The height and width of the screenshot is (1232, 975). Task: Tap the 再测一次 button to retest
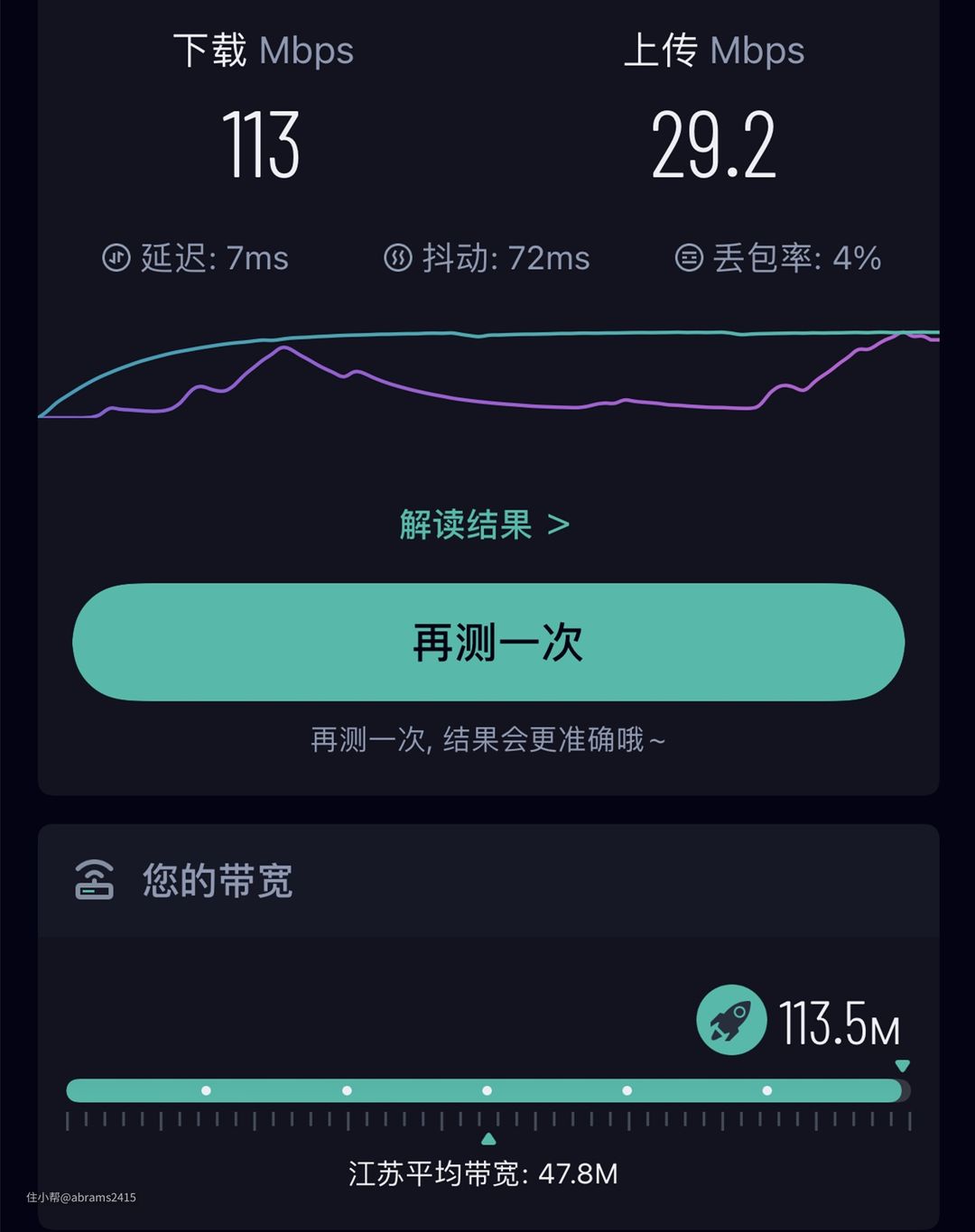pyautogui.click(x=488, y=642)
